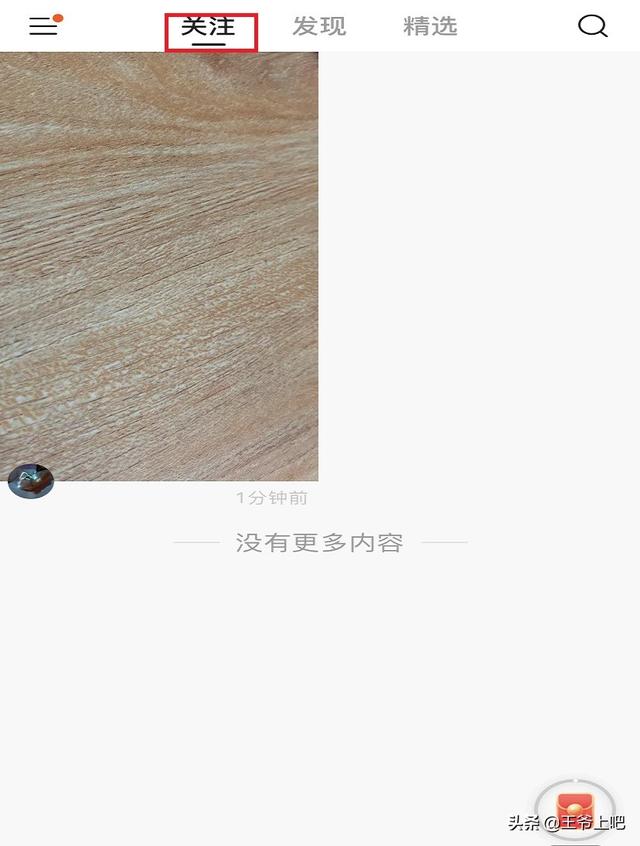The width and height of the screenshot is (640, 846).
Task: View the poster's profile avatar
Action: [x=31, y=481]
